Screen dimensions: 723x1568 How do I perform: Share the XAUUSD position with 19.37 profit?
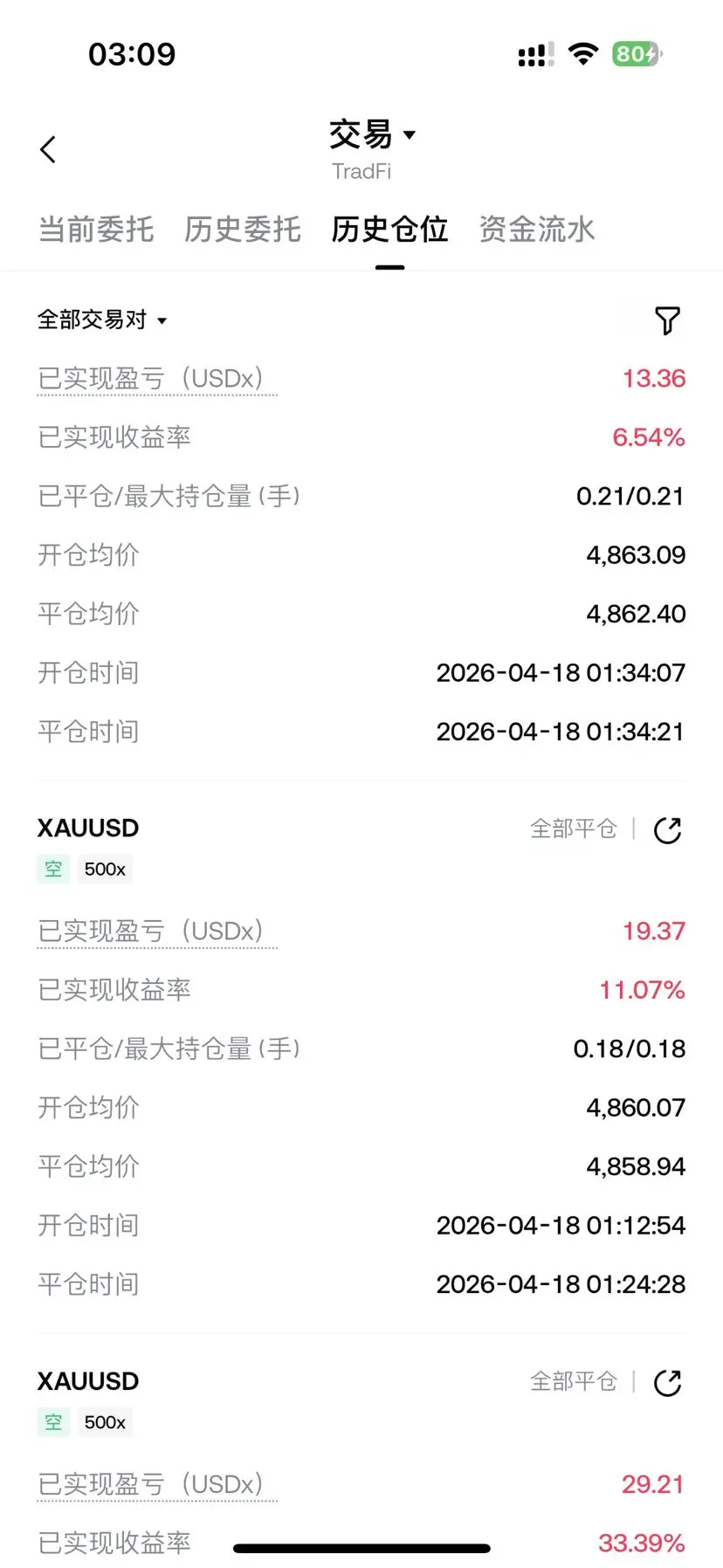pyautogui.click(x=668, y=830)
